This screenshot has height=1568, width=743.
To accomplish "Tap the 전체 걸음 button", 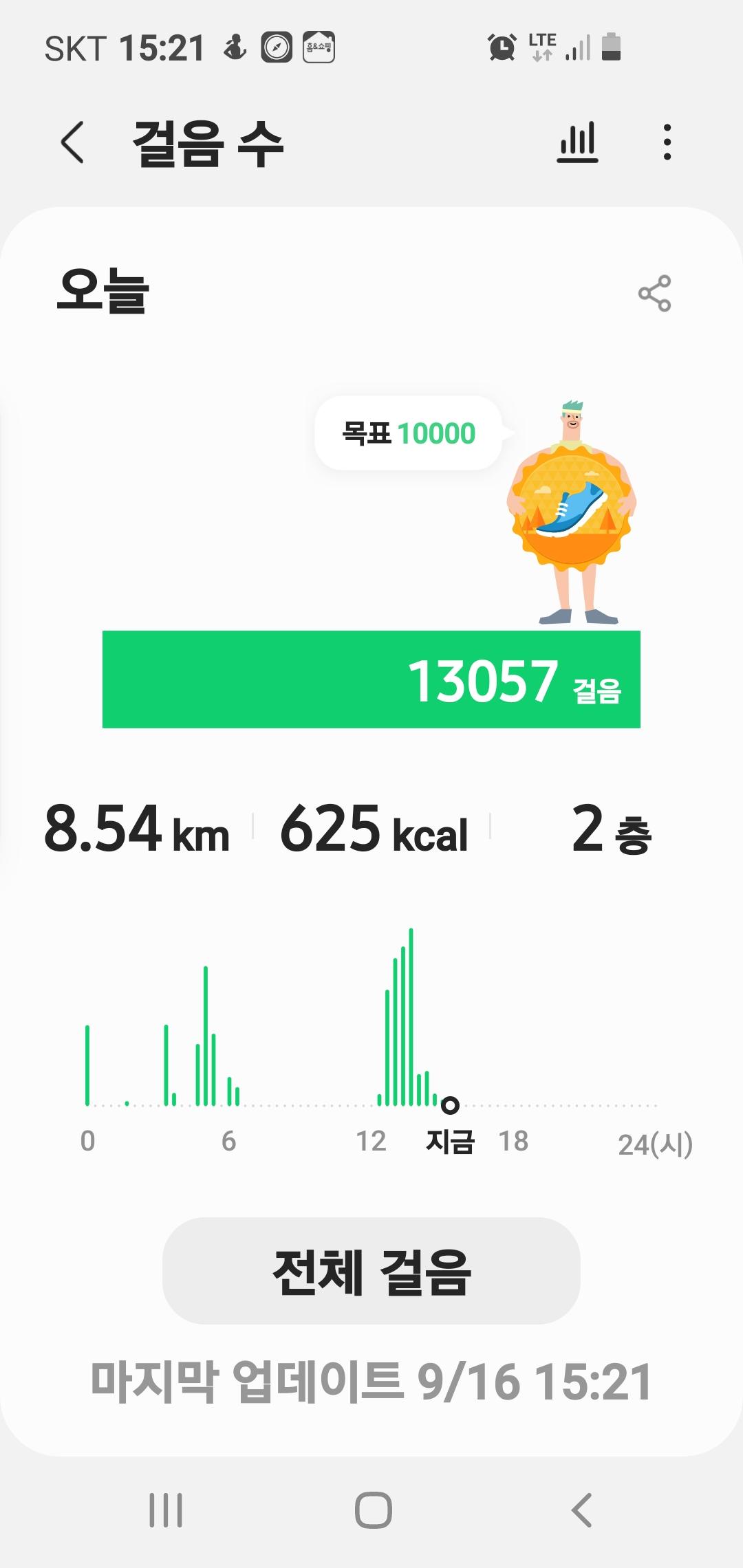I will click(x=371, y=1271).
